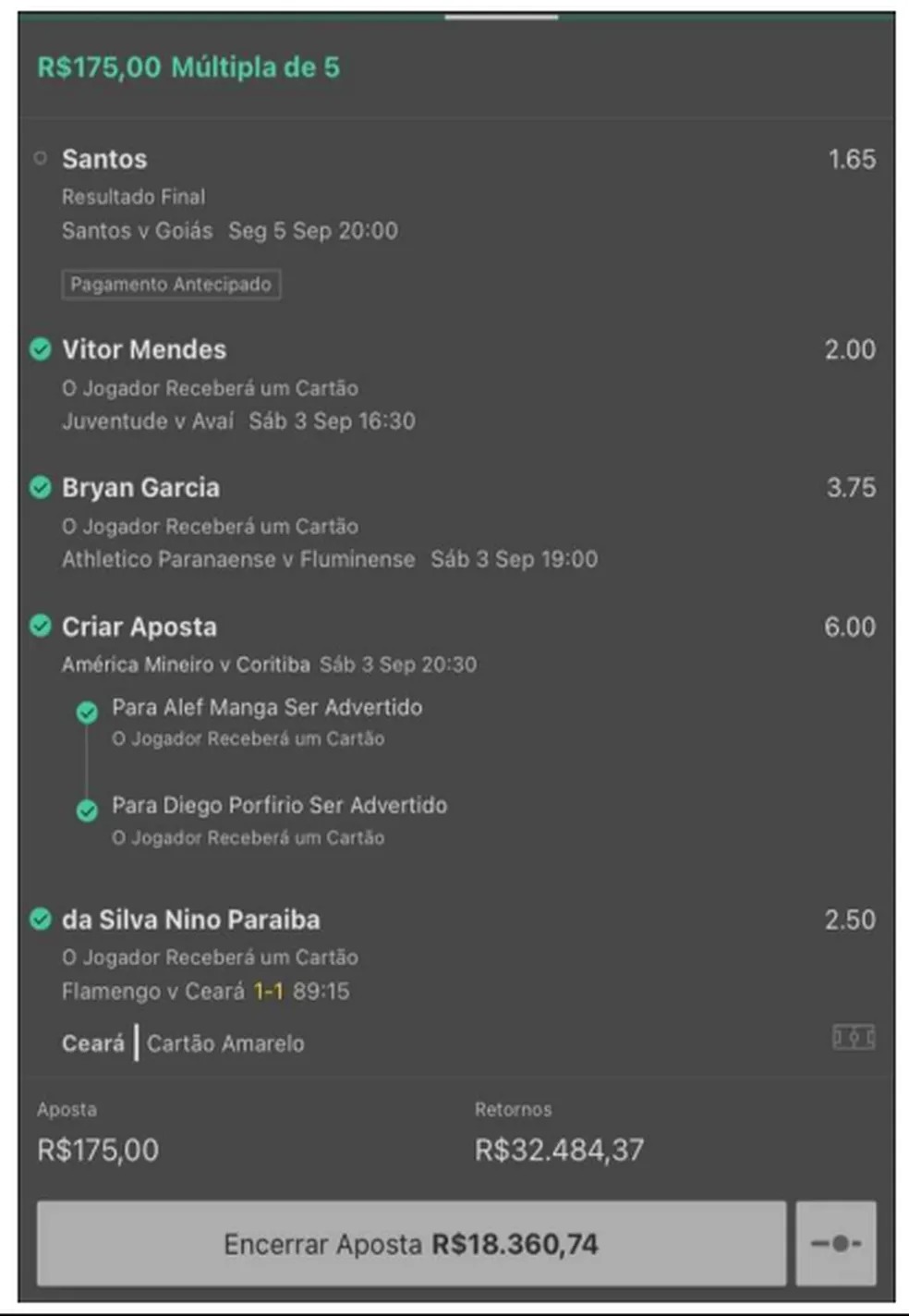Screen dimensions: 909x1316
Task: Click the Pagamento Antecipado badge
Action: coord(171,285)
